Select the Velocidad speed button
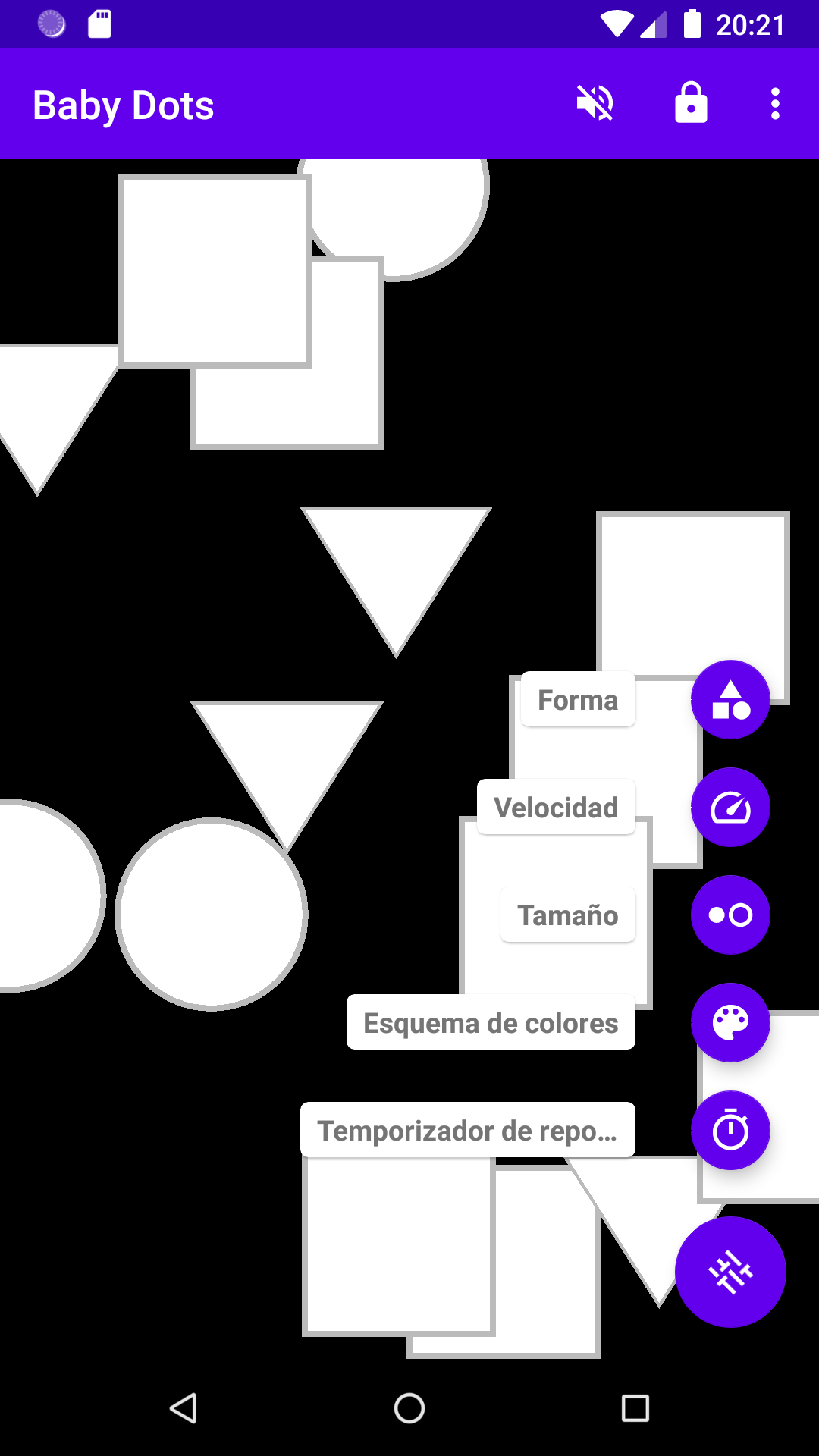The height and width of the screenshot is (1456, 819). click(730, 808)
